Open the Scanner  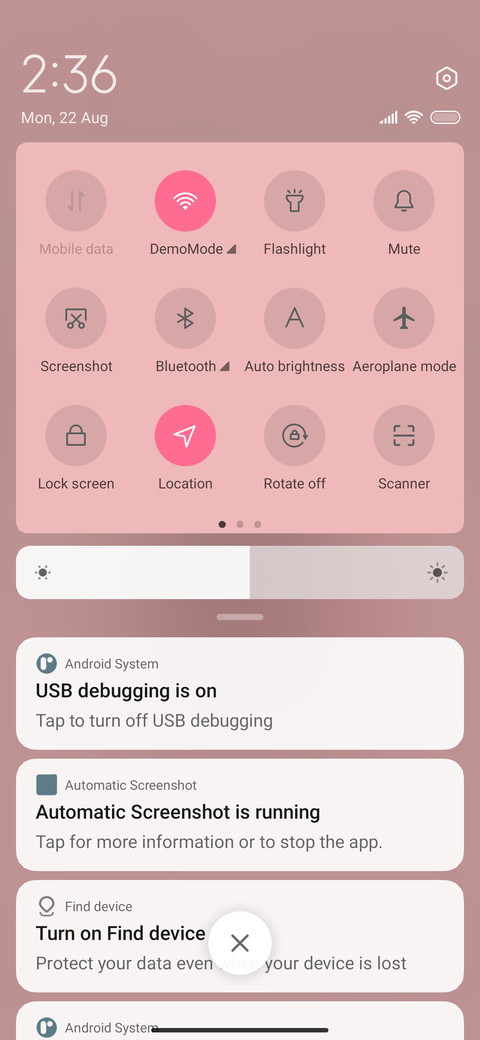pos(404,436)
